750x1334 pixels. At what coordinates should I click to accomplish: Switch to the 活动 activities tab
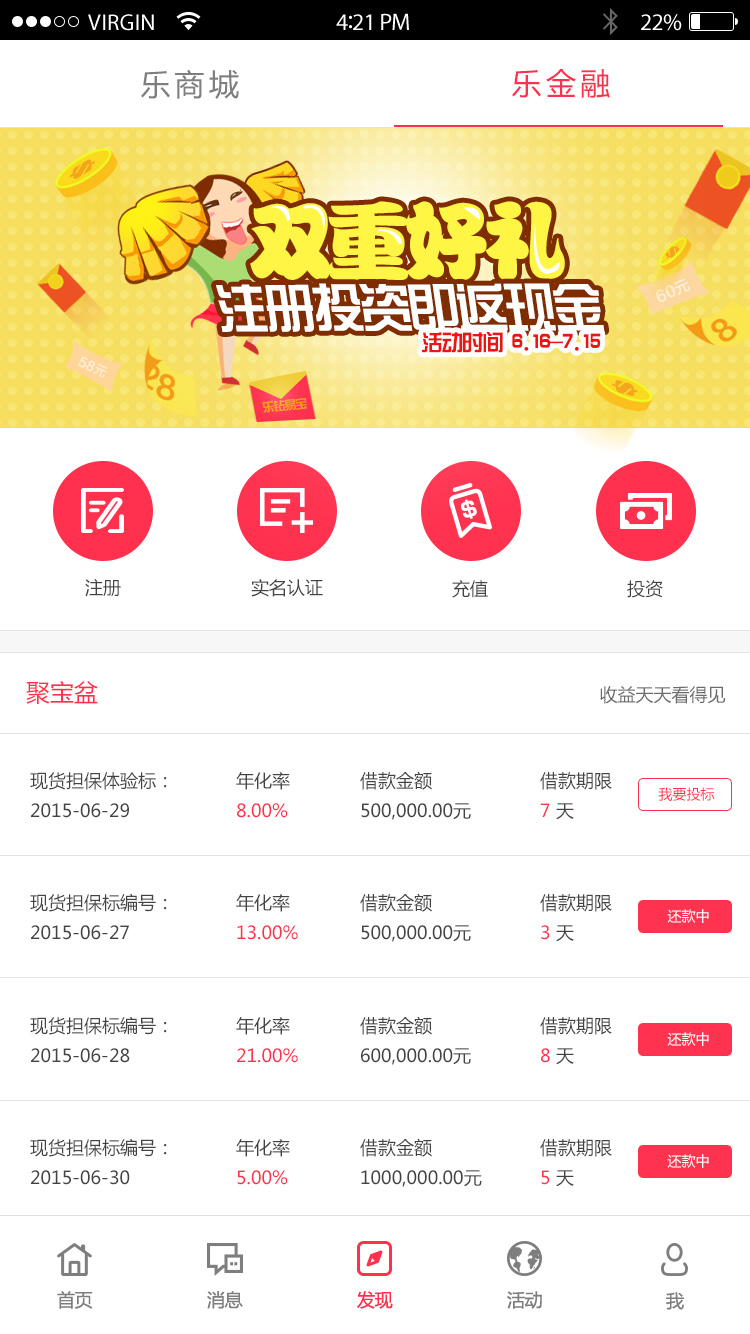(524, 1275)
